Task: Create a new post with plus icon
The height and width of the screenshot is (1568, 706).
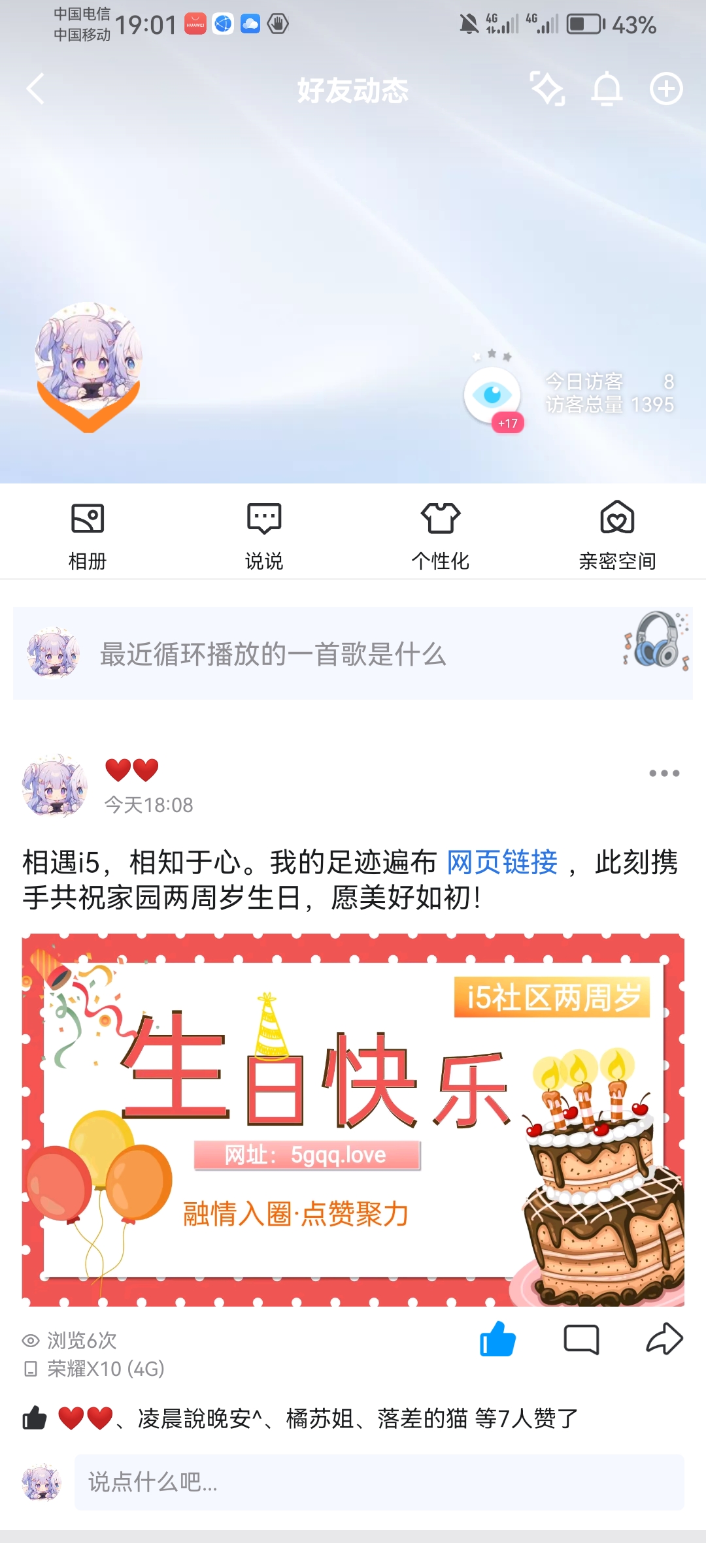Action: [665, 89]
